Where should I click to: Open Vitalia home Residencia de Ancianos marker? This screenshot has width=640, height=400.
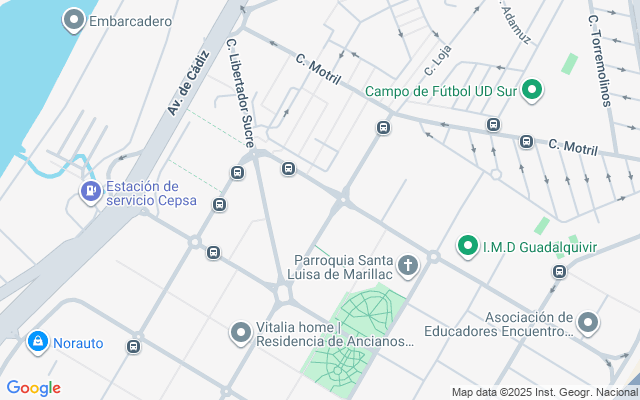[x=240, y=332]
